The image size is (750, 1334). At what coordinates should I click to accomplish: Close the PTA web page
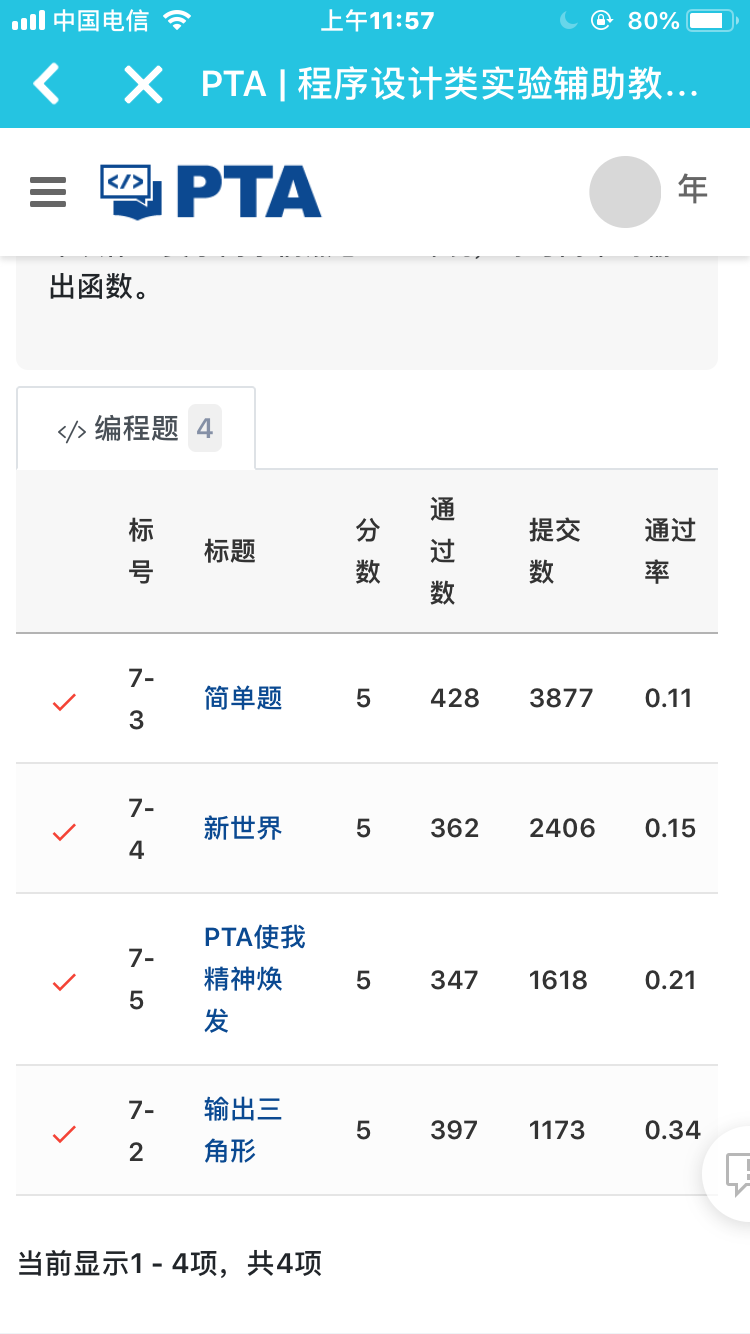(x=143, y=85)
